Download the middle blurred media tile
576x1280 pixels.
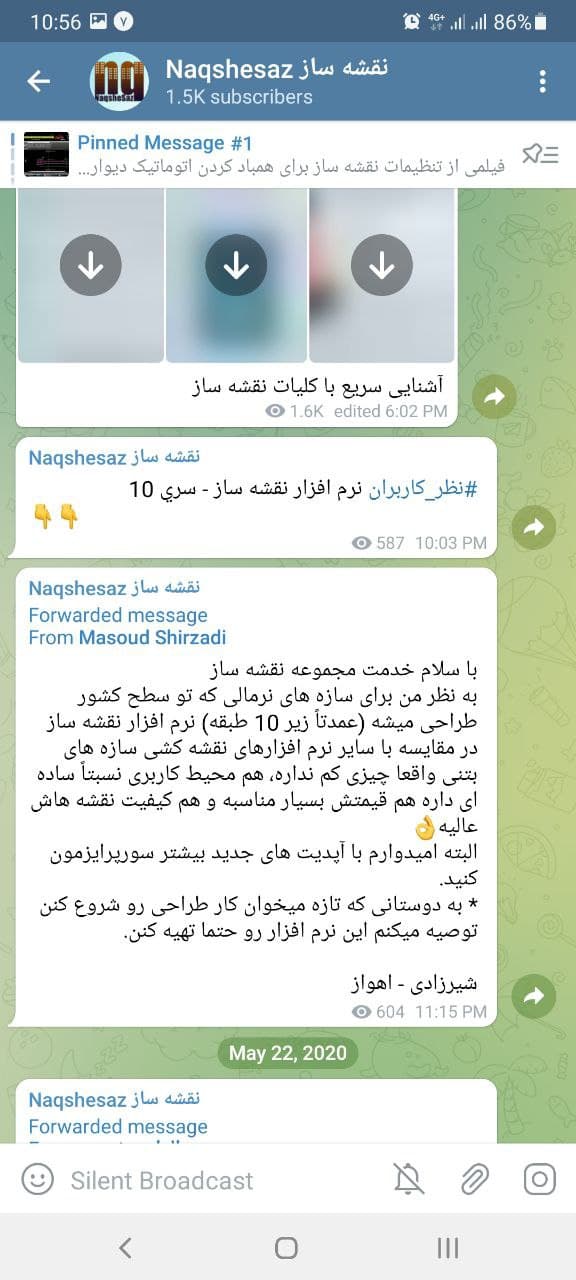coord(236,266)
